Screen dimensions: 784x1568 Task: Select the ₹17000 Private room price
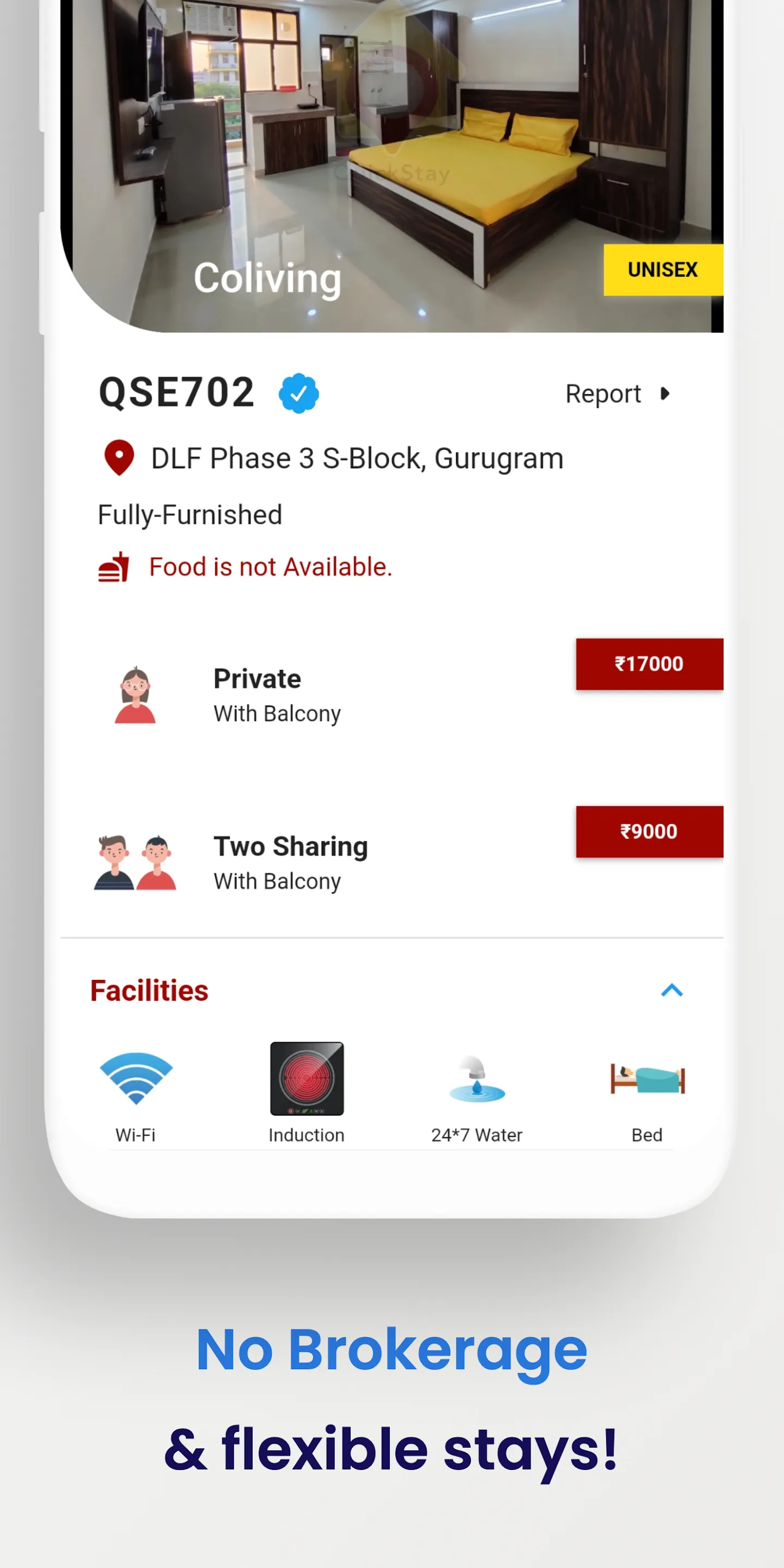click(x=648, y=664)
